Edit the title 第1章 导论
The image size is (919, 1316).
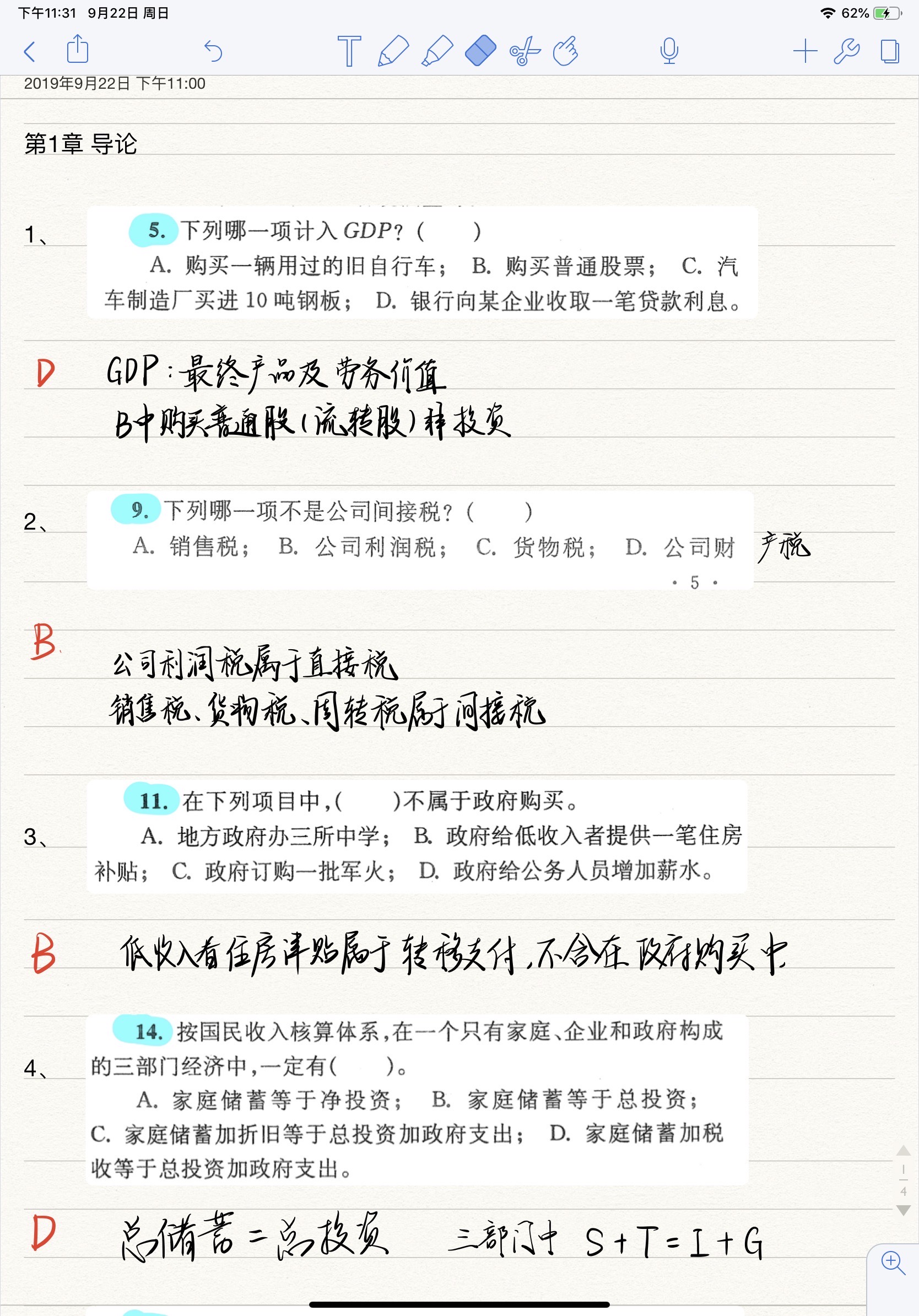click(81, 144)
